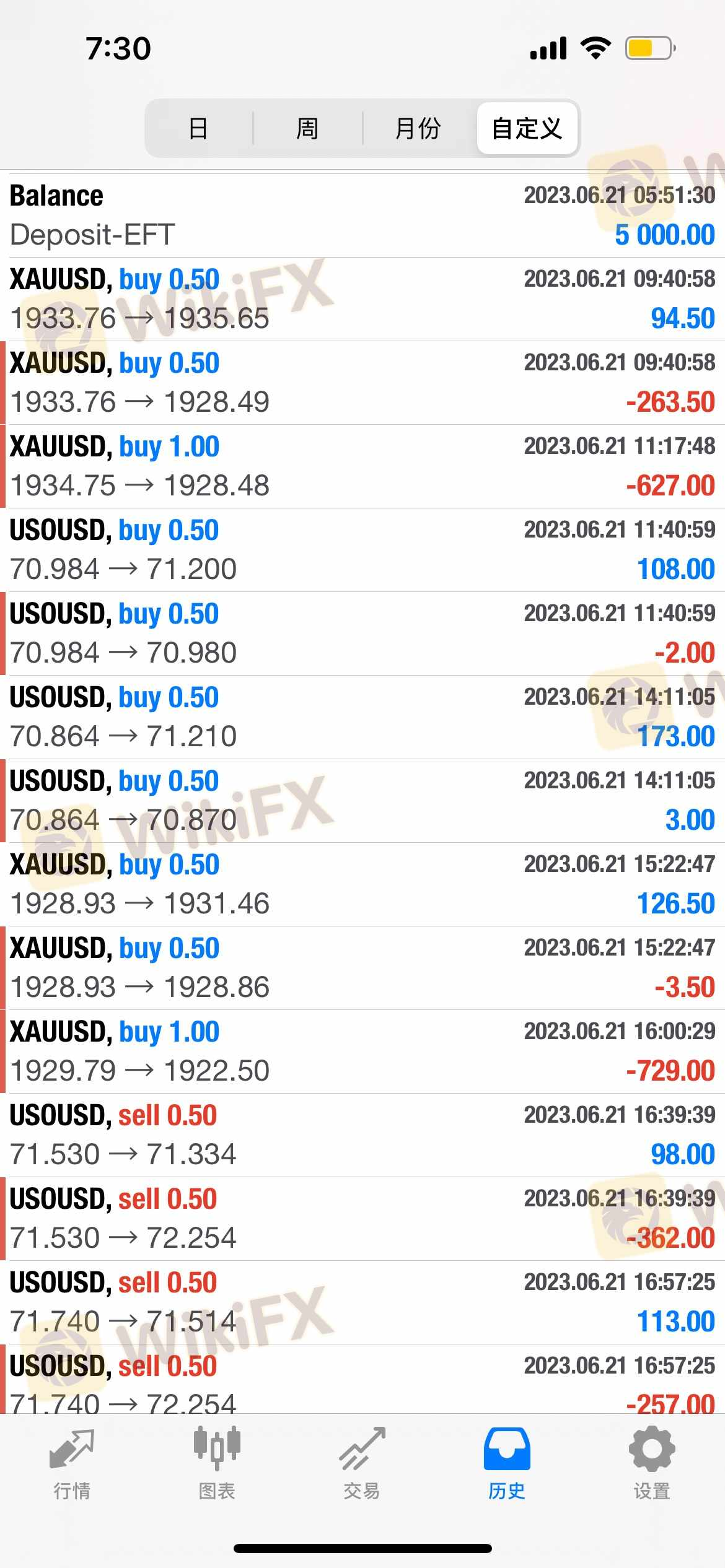This screenshot has height=1568, width=725.
Task: Open the XAUUSD trade with -729.00 loss
Action: 362,1052
